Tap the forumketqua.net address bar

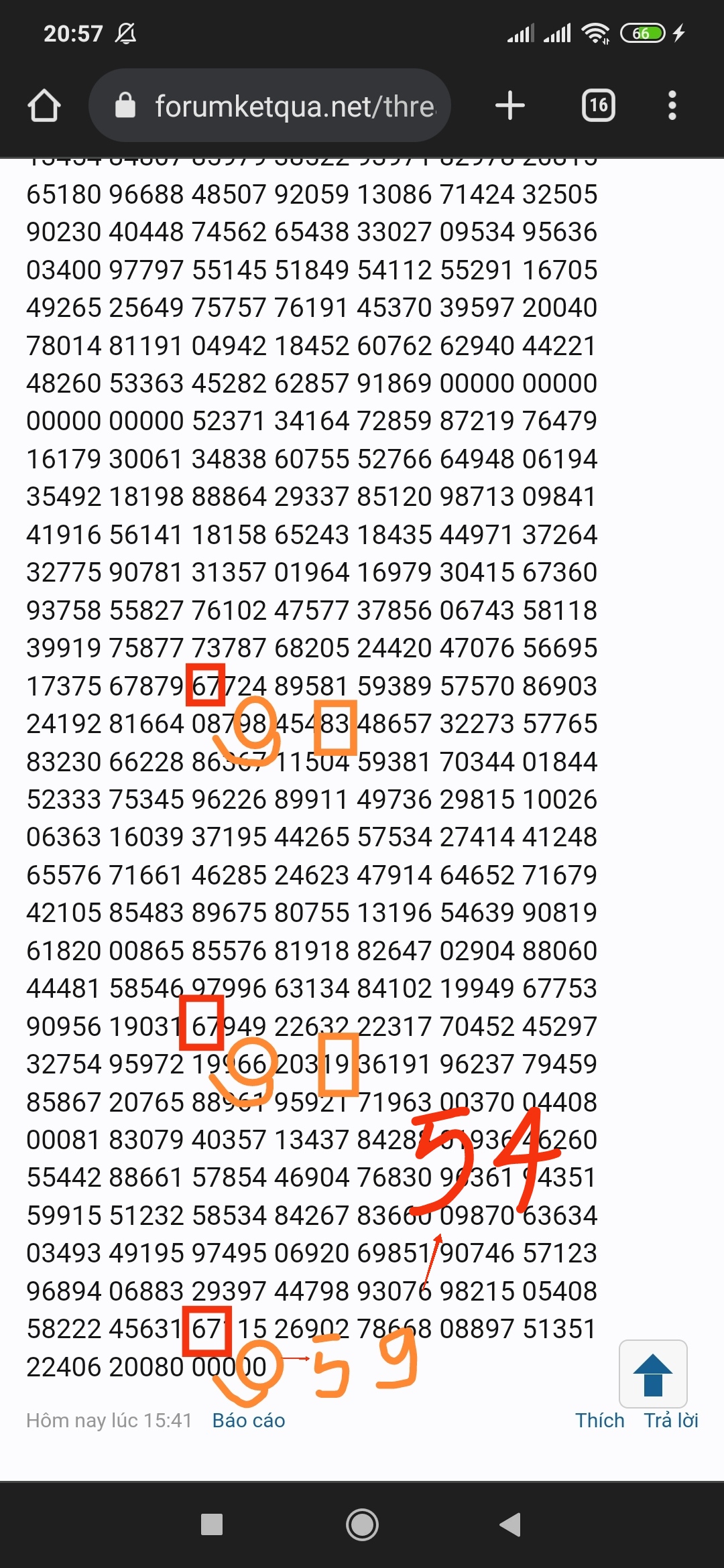pyautogui.click(x=269, y=105)
